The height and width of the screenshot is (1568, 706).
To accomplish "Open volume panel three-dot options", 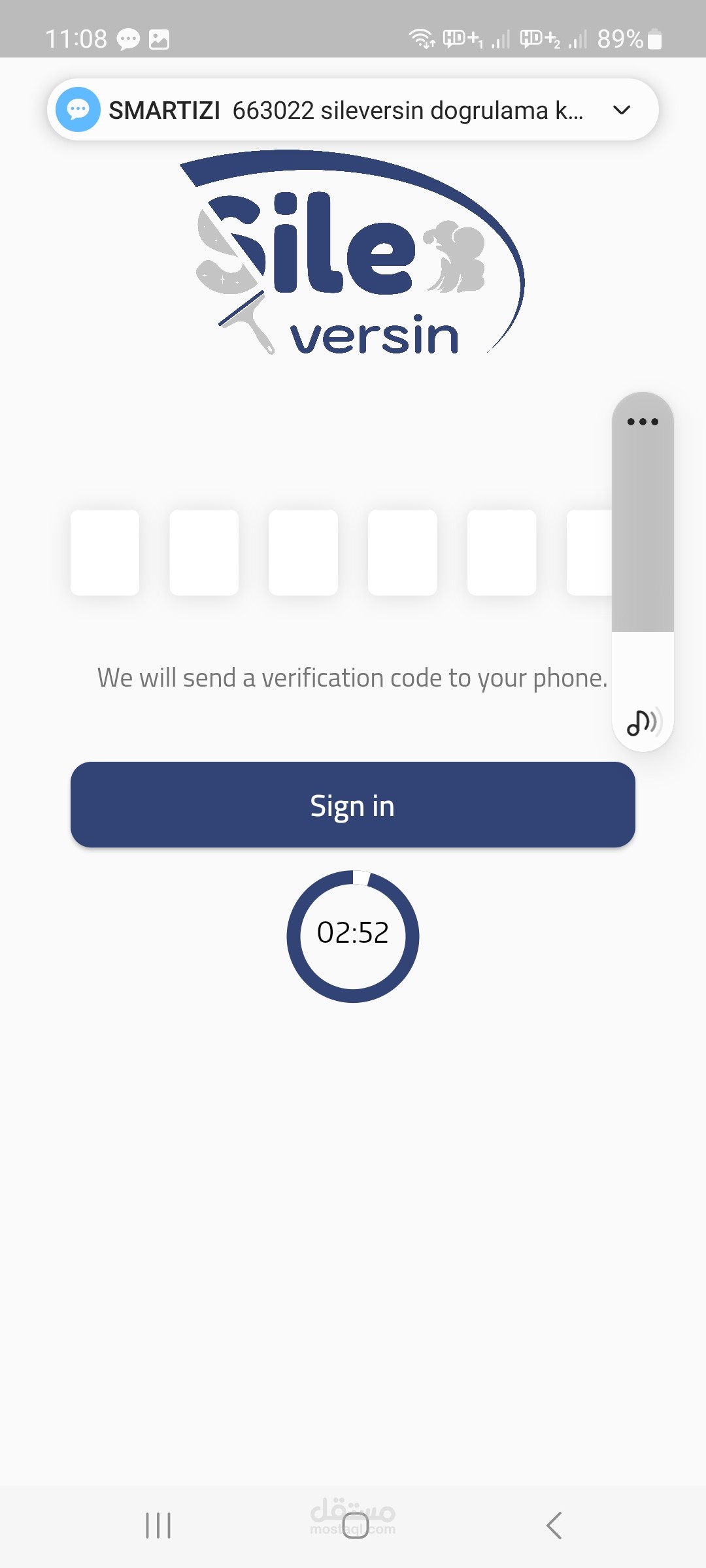I will 643,421.
